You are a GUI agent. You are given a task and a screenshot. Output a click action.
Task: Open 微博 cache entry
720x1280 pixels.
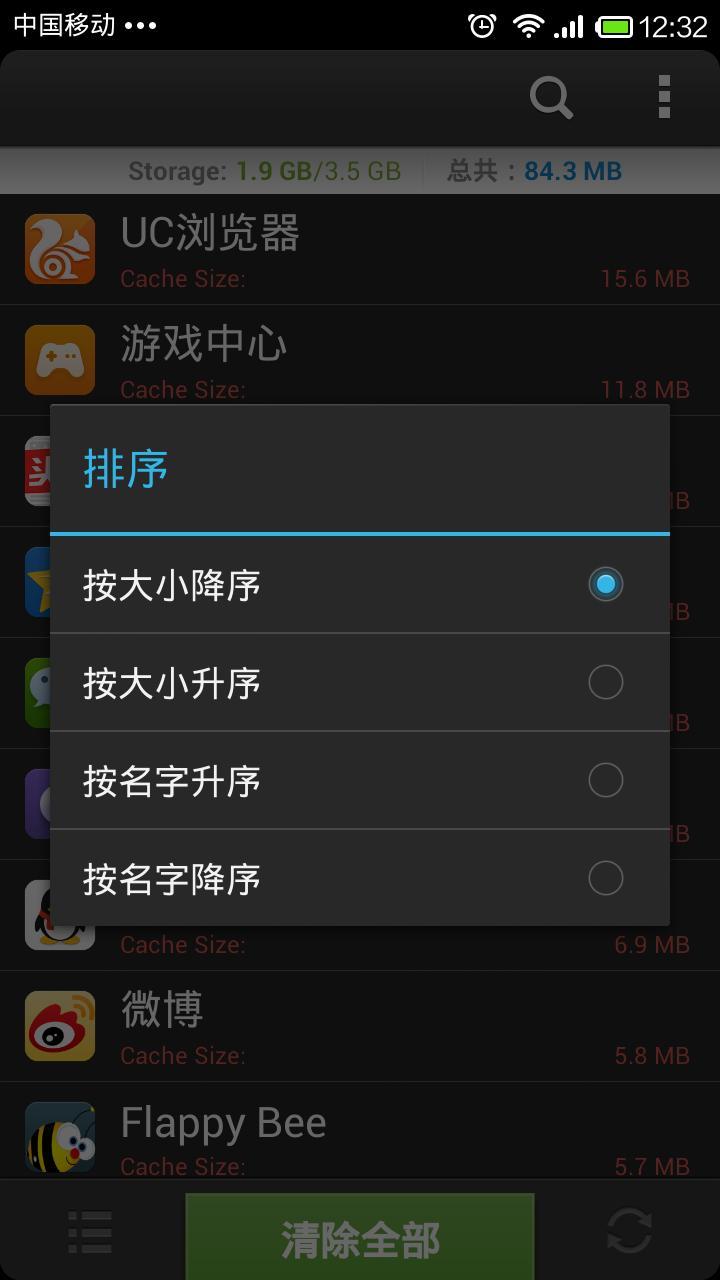360,1026
